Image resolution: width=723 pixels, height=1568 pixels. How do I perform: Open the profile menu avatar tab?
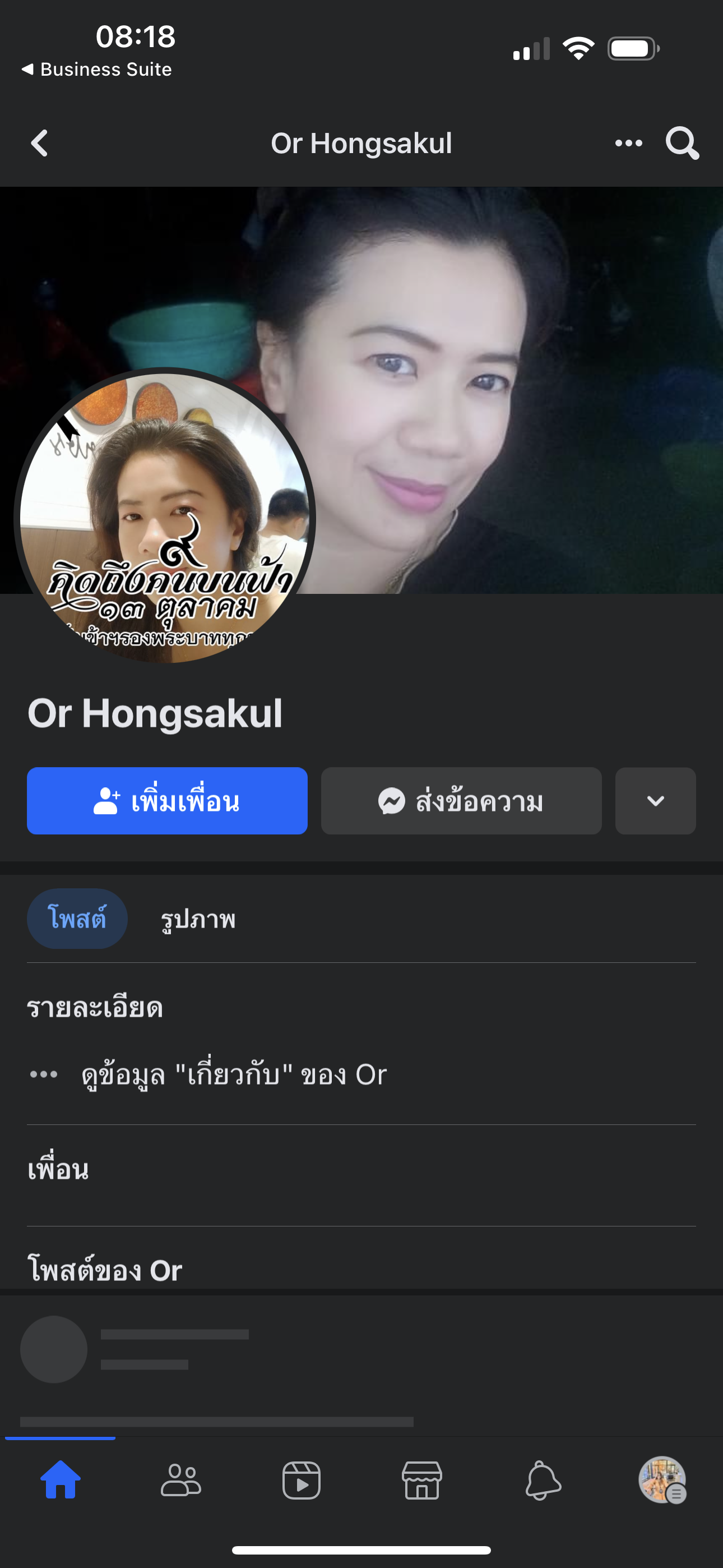point(662,1481)
